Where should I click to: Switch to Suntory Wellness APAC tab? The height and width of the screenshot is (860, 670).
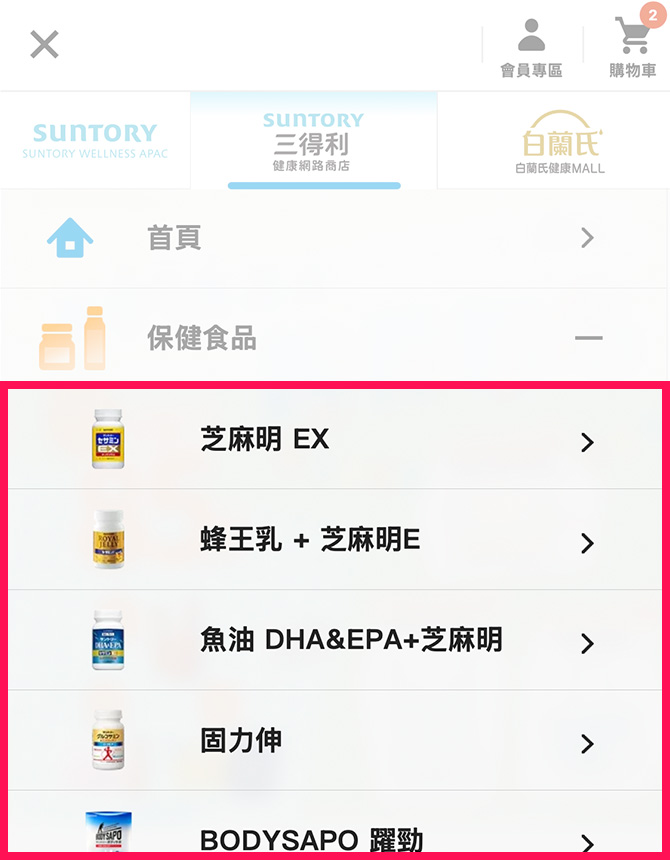(95, 141)
